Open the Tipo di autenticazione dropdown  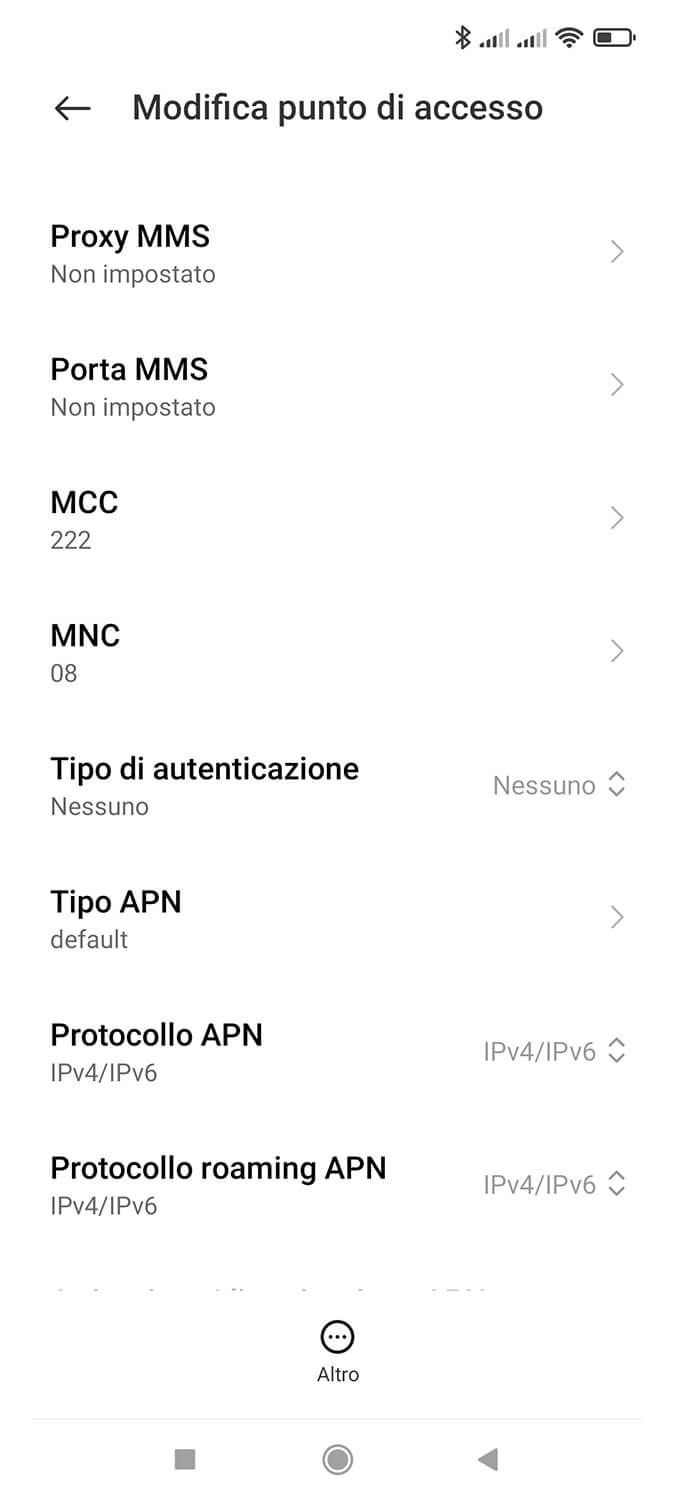tap(337, 785)
